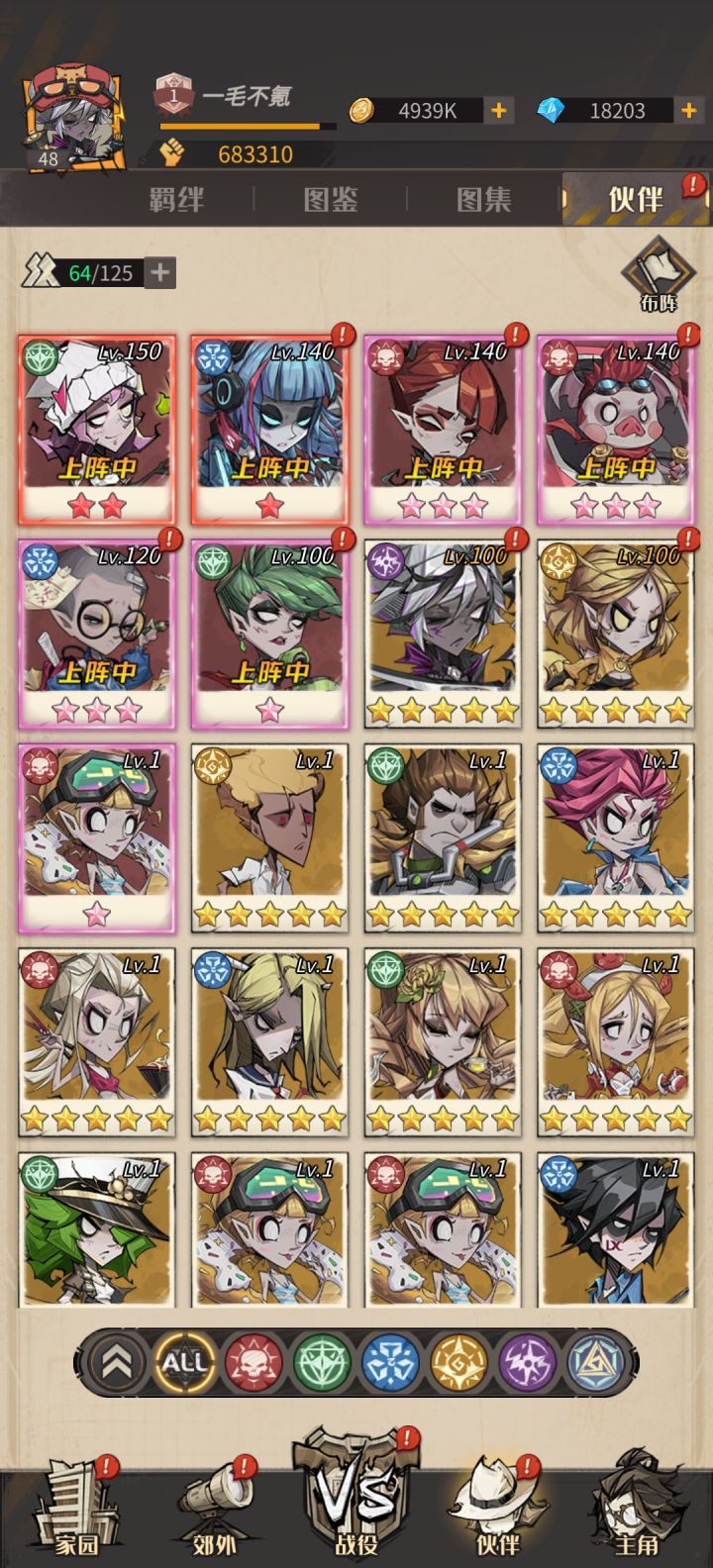This screenshot has width=713, height=1568.
Task: Go to 郊外 in bottom navigation
Action: coord(214,1510)
